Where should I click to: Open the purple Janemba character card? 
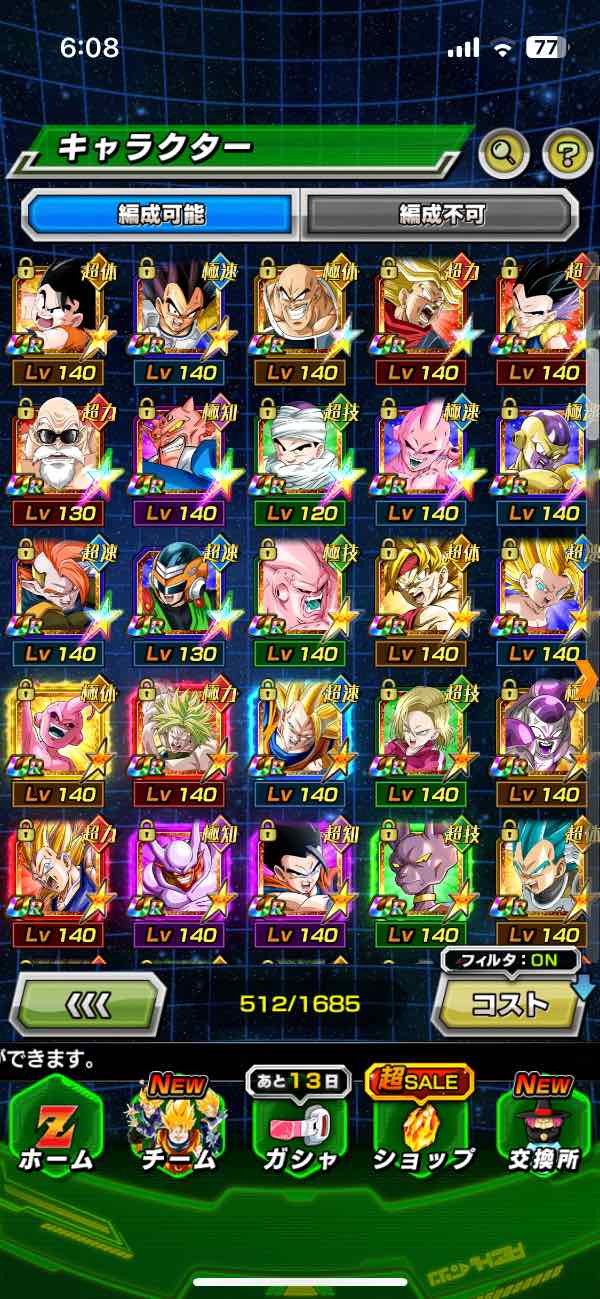[180, 878]
